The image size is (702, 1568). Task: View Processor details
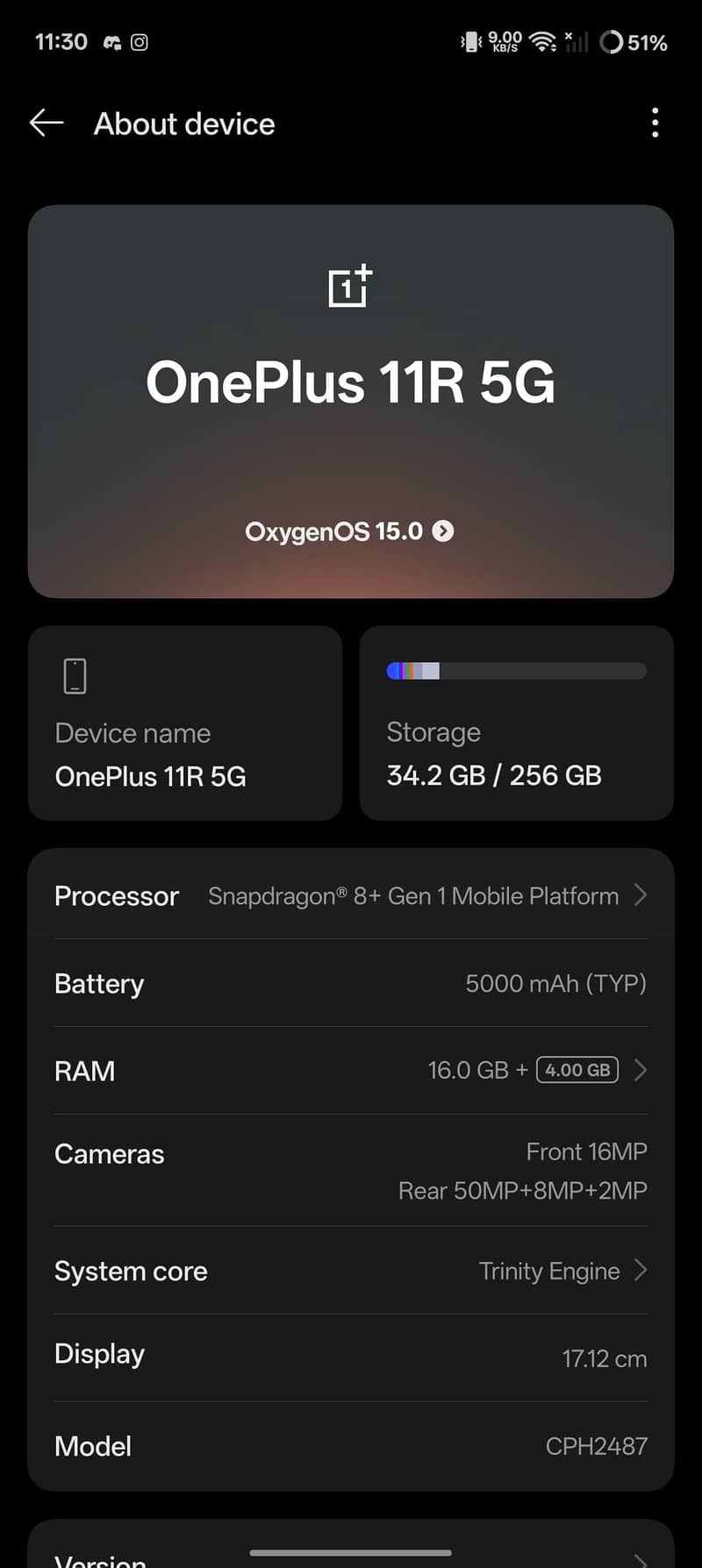click(x=351, y=895)
